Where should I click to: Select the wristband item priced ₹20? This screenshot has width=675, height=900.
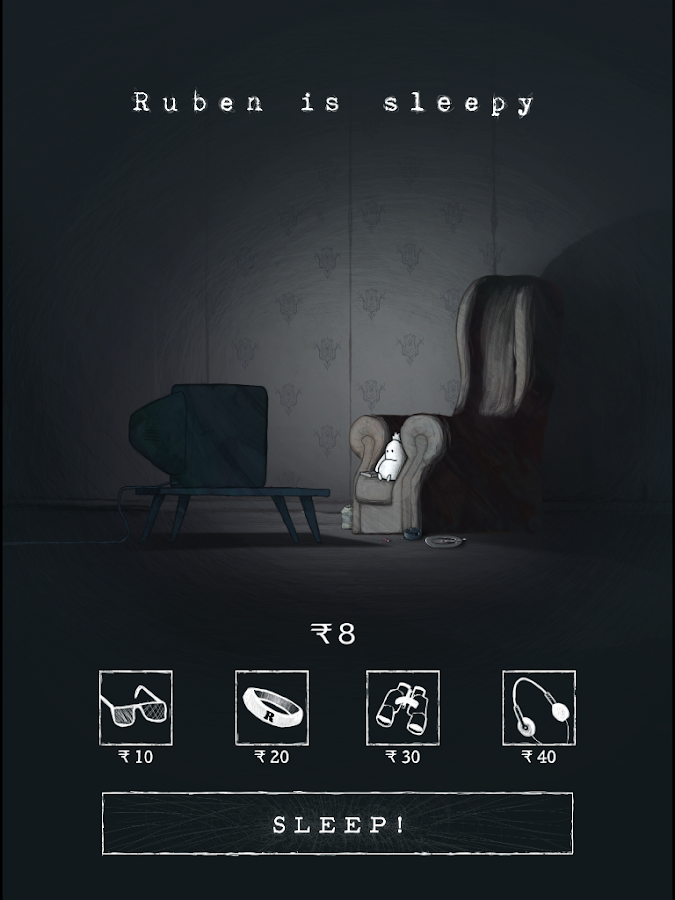coord(271,707)
